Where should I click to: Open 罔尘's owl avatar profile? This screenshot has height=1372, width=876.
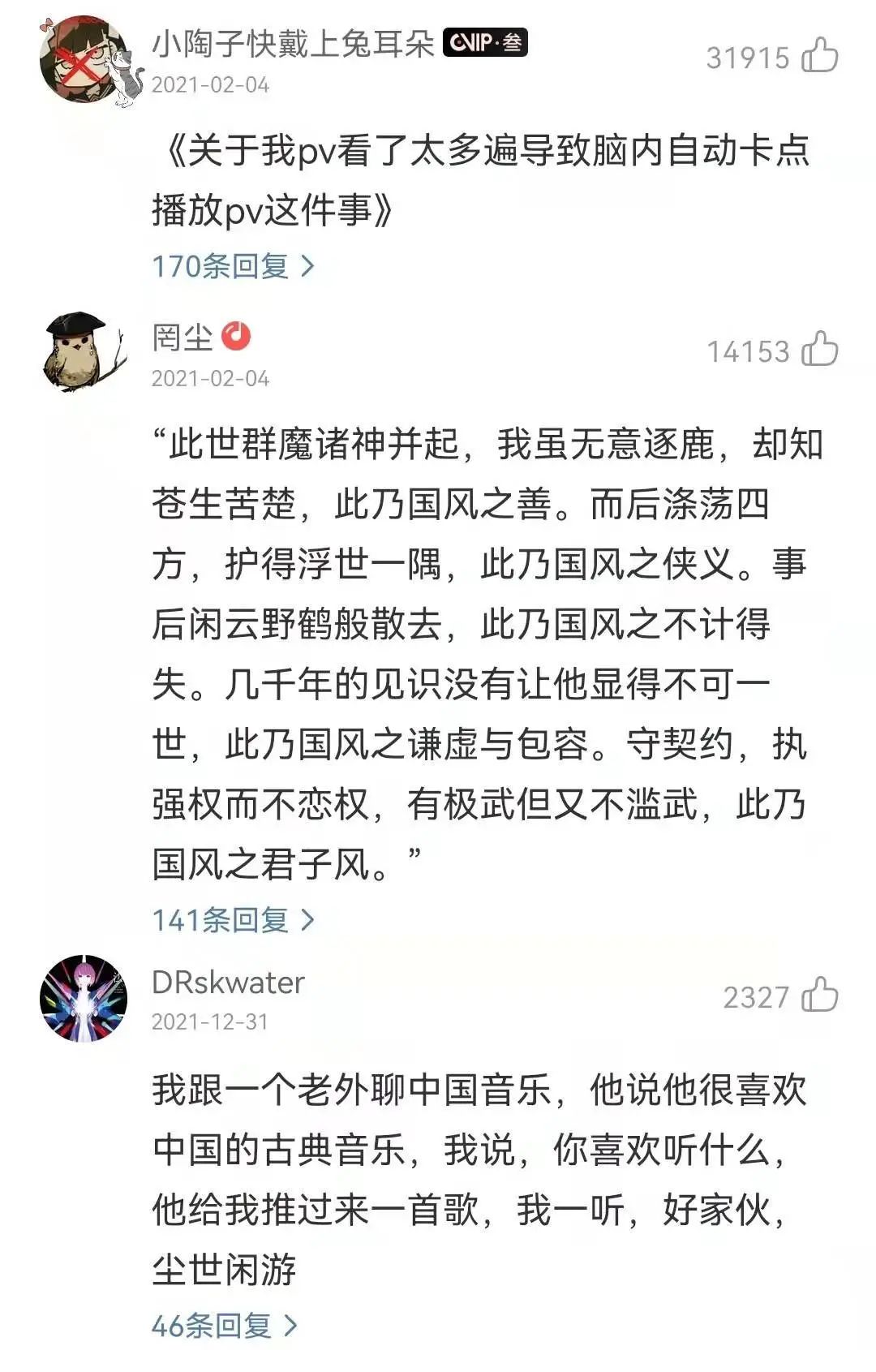point(84,351)
